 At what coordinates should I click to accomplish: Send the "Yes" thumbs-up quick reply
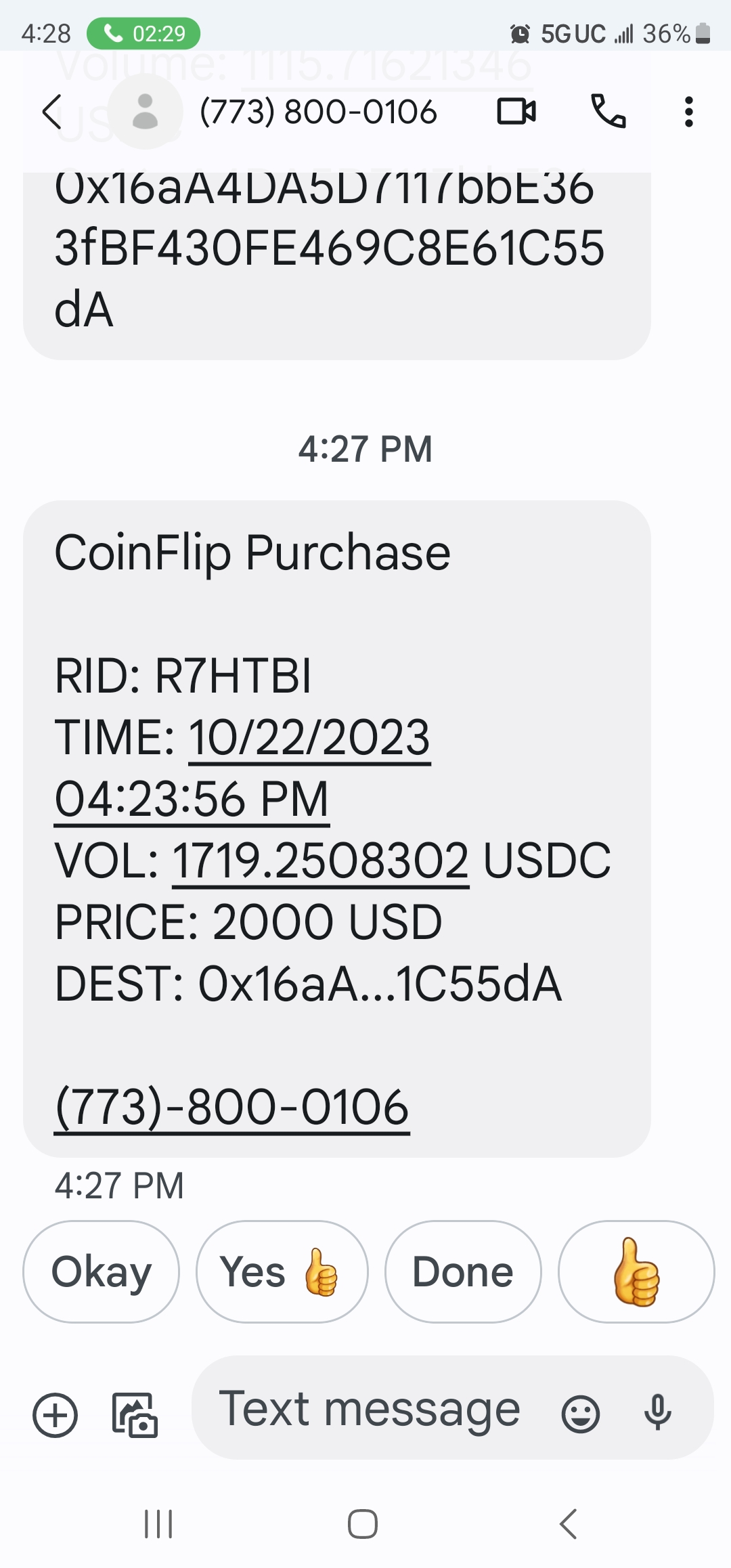(x=282, y=1271)
